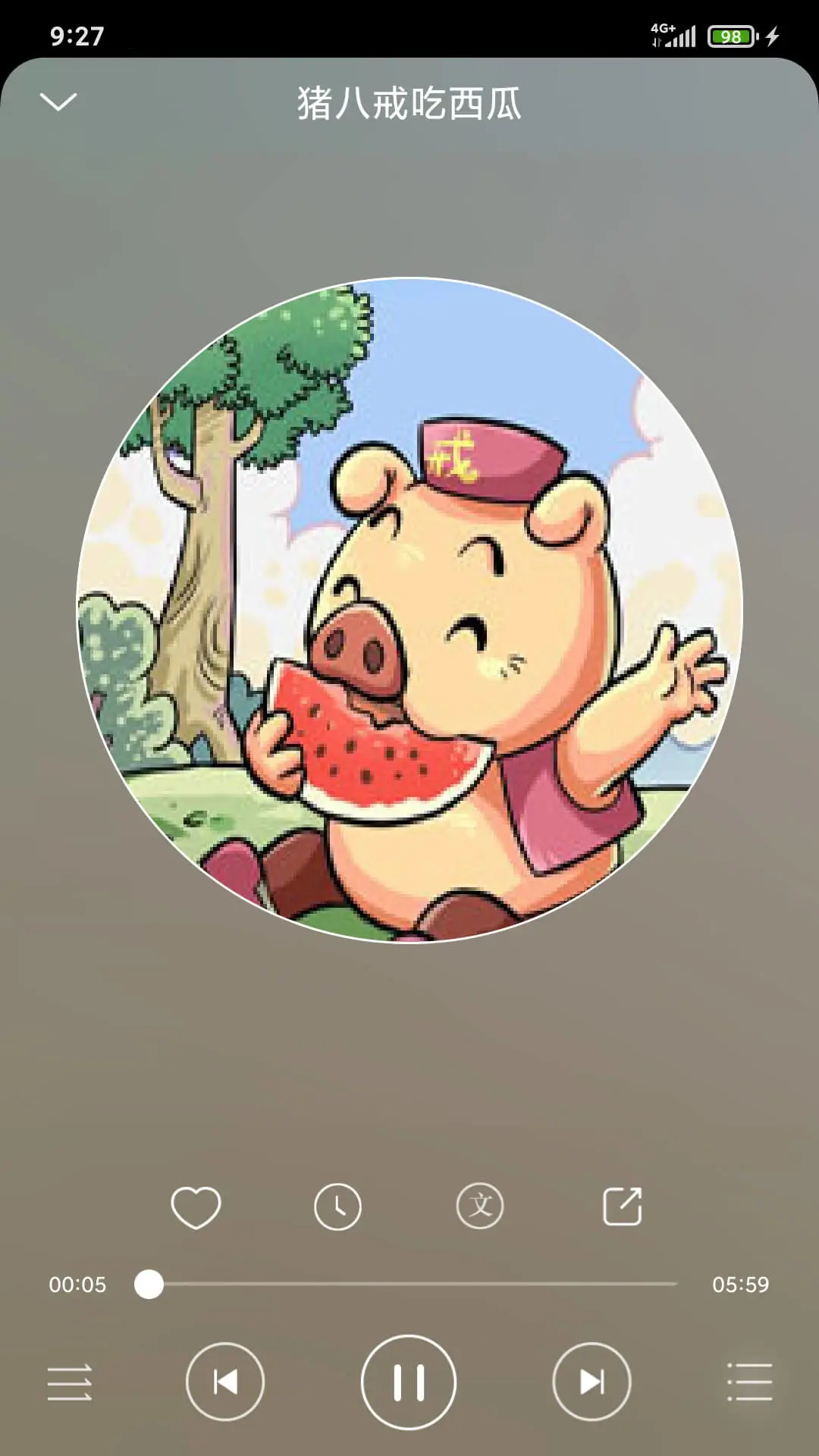Open the playlist queue
Viewport: 819px width, 1456px height.
tap(749, 1382)
